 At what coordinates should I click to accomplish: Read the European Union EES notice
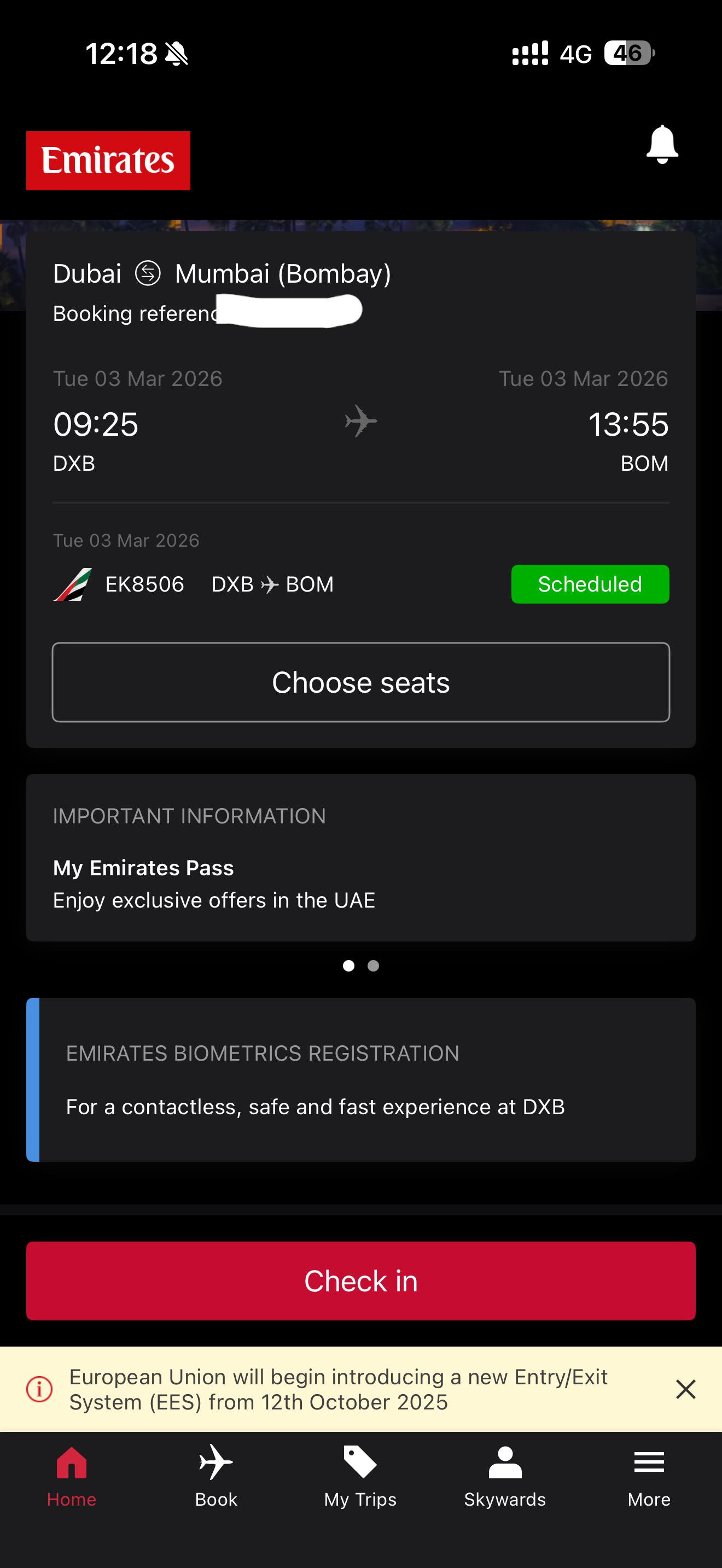(x=338, y=1389)
